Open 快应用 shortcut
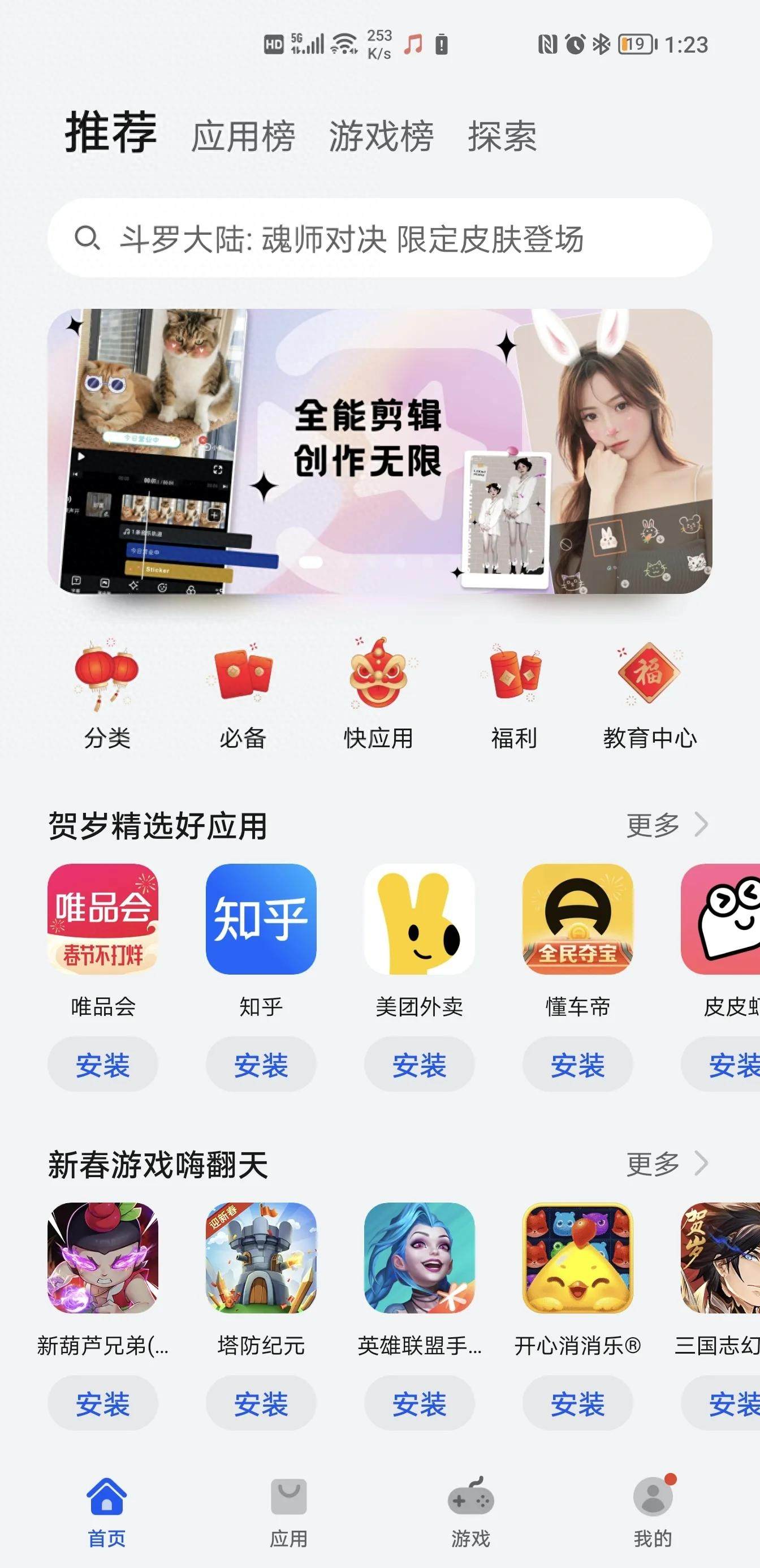The height and width of the screenshot is (1568, 760). point(378,694)
